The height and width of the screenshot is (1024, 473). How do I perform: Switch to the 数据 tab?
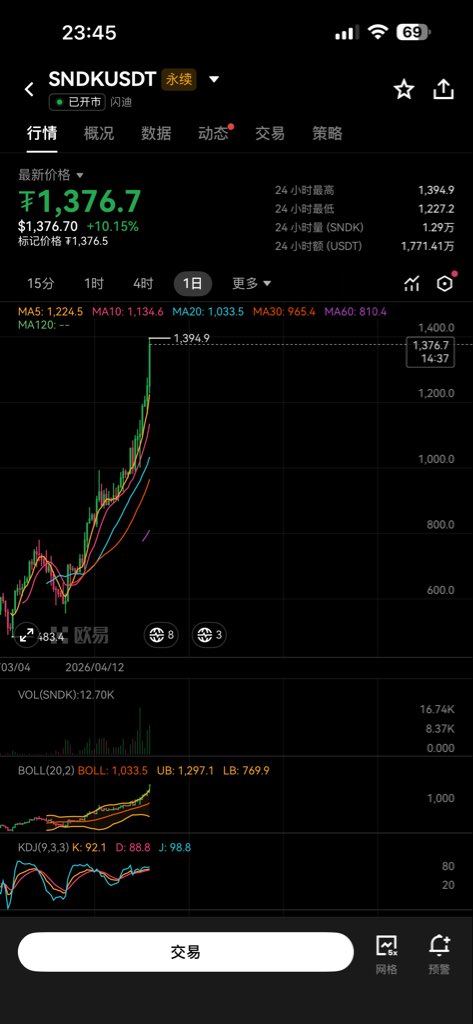[x=156, y=133]
